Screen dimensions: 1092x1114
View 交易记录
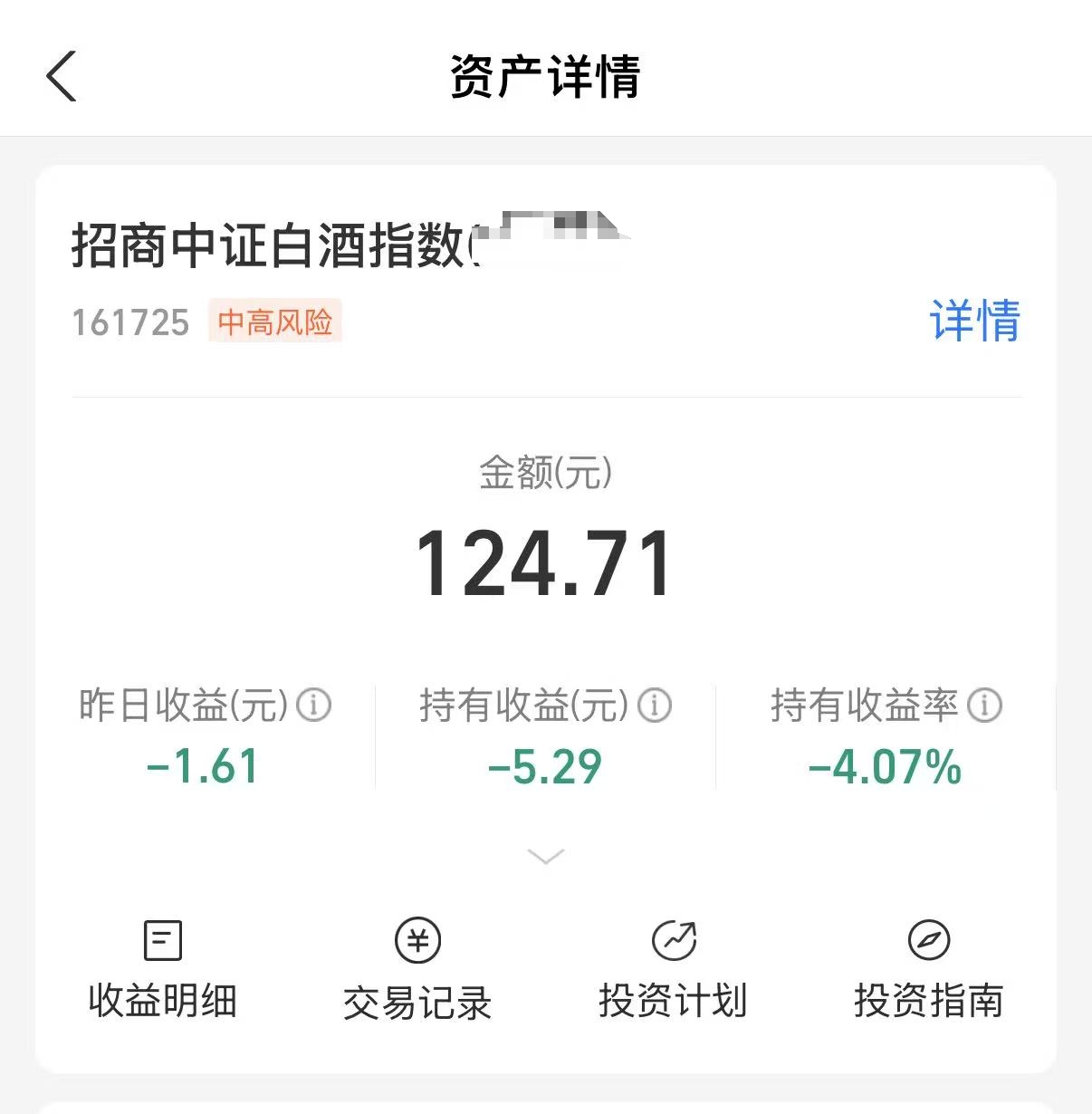pos(417,969)
